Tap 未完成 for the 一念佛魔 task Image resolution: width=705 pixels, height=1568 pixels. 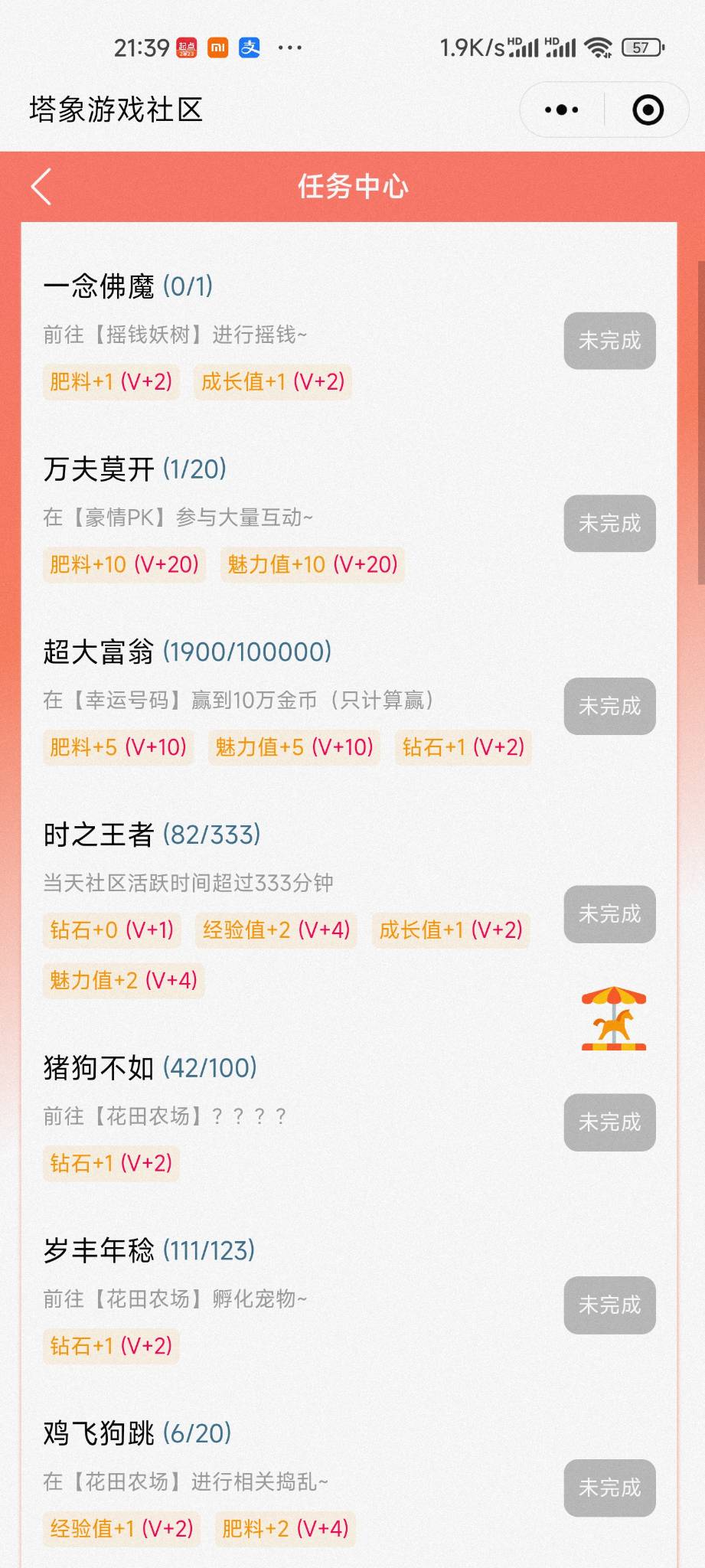click(609, 341)
